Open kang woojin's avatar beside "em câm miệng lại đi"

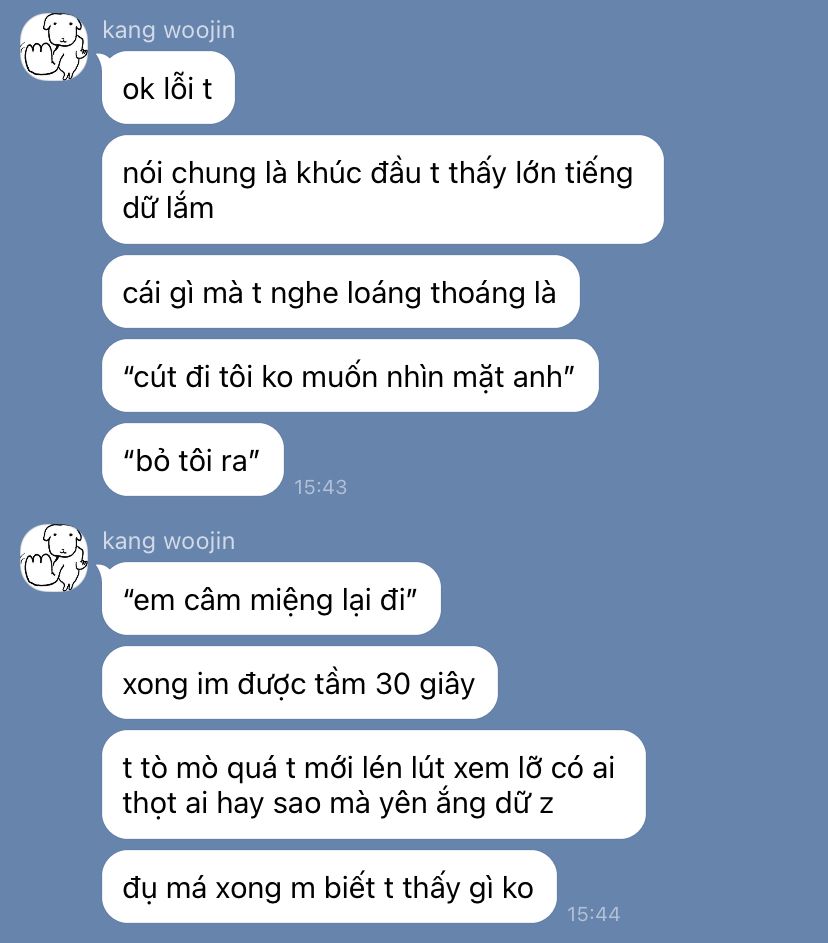coord(55,558)
